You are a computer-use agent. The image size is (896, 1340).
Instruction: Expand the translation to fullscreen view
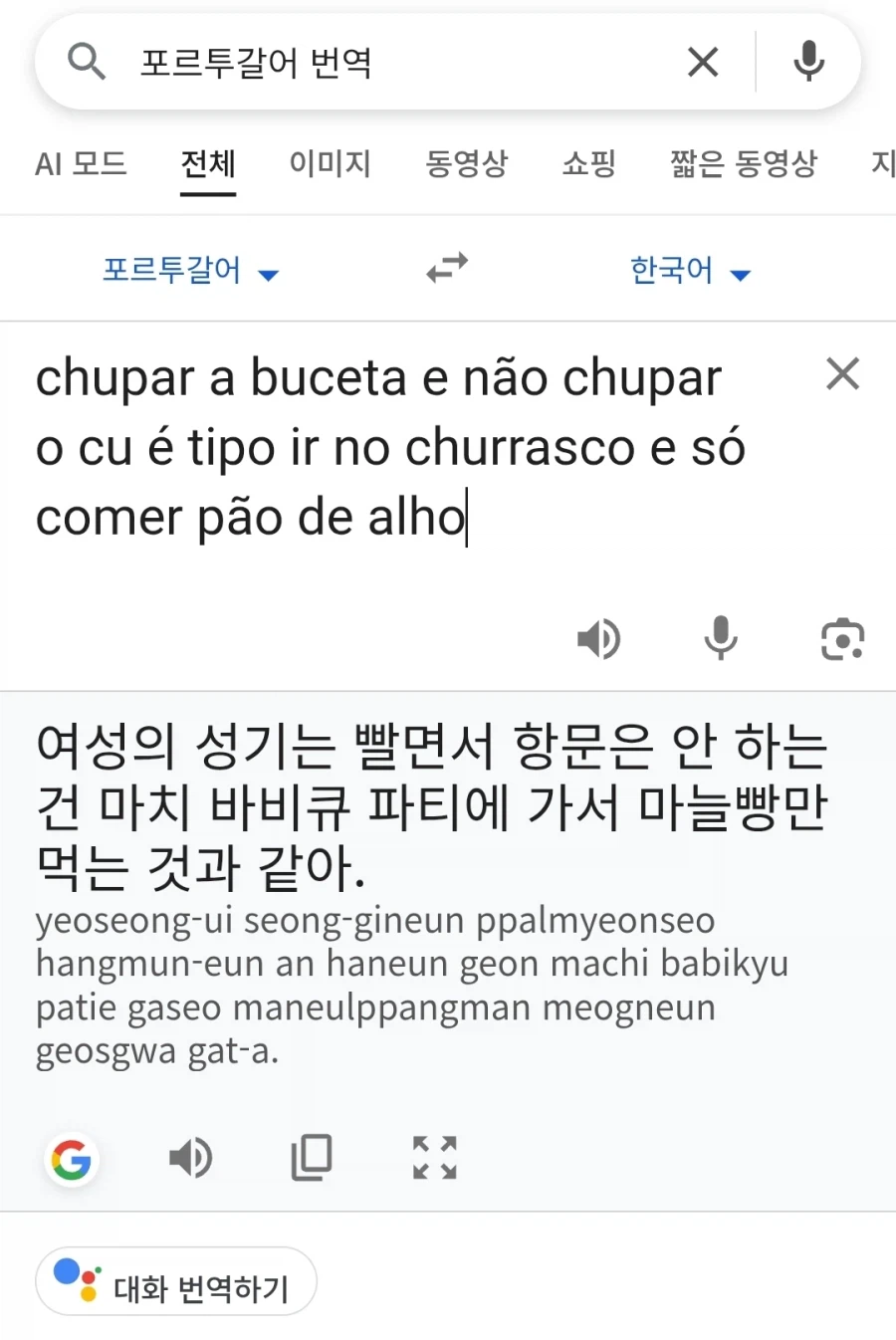(x=433, y=1157)
